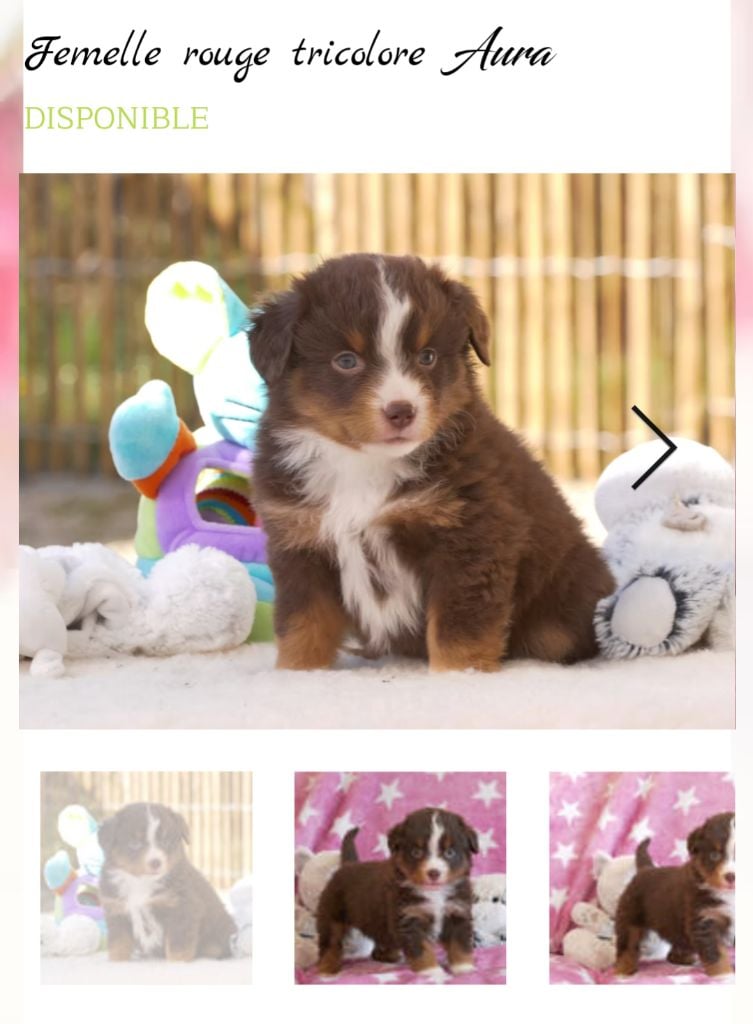Show the next photo with the arrow
Screen dimensions: 753x1024
pyautogui.click(x=653, y=447)
